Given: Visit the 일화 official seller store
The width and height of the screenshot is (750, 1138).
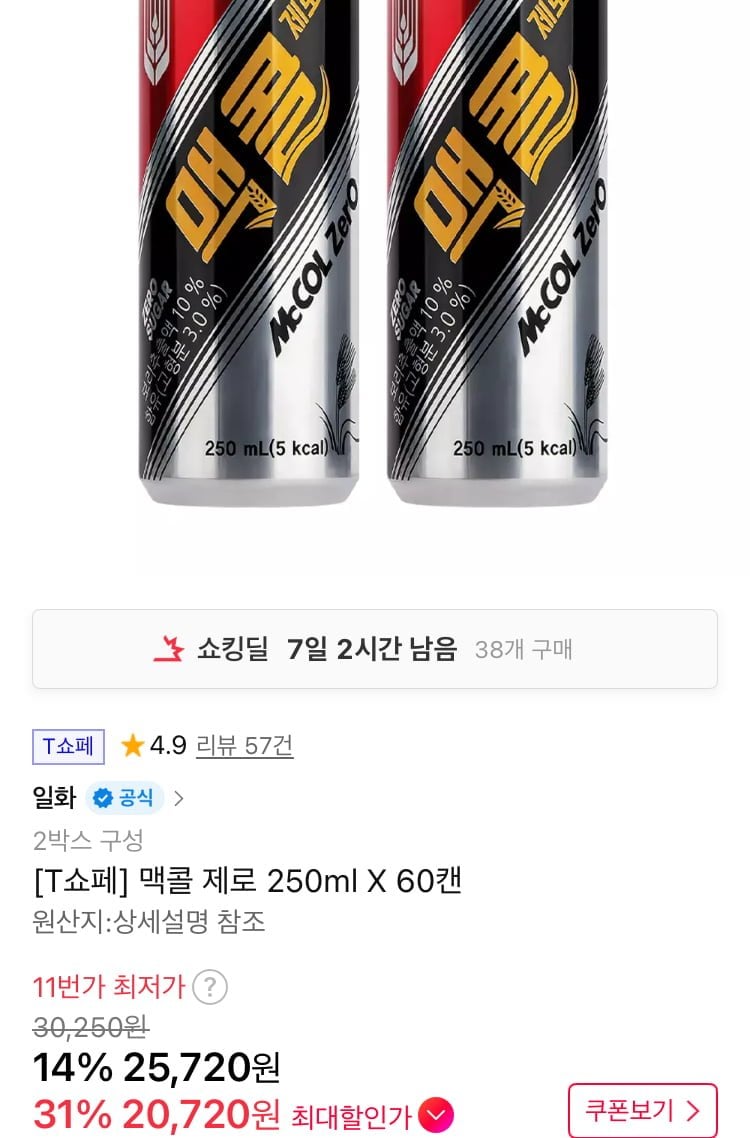Looking at the screenshot, I should pyautogui.click(x=108, y=798).
